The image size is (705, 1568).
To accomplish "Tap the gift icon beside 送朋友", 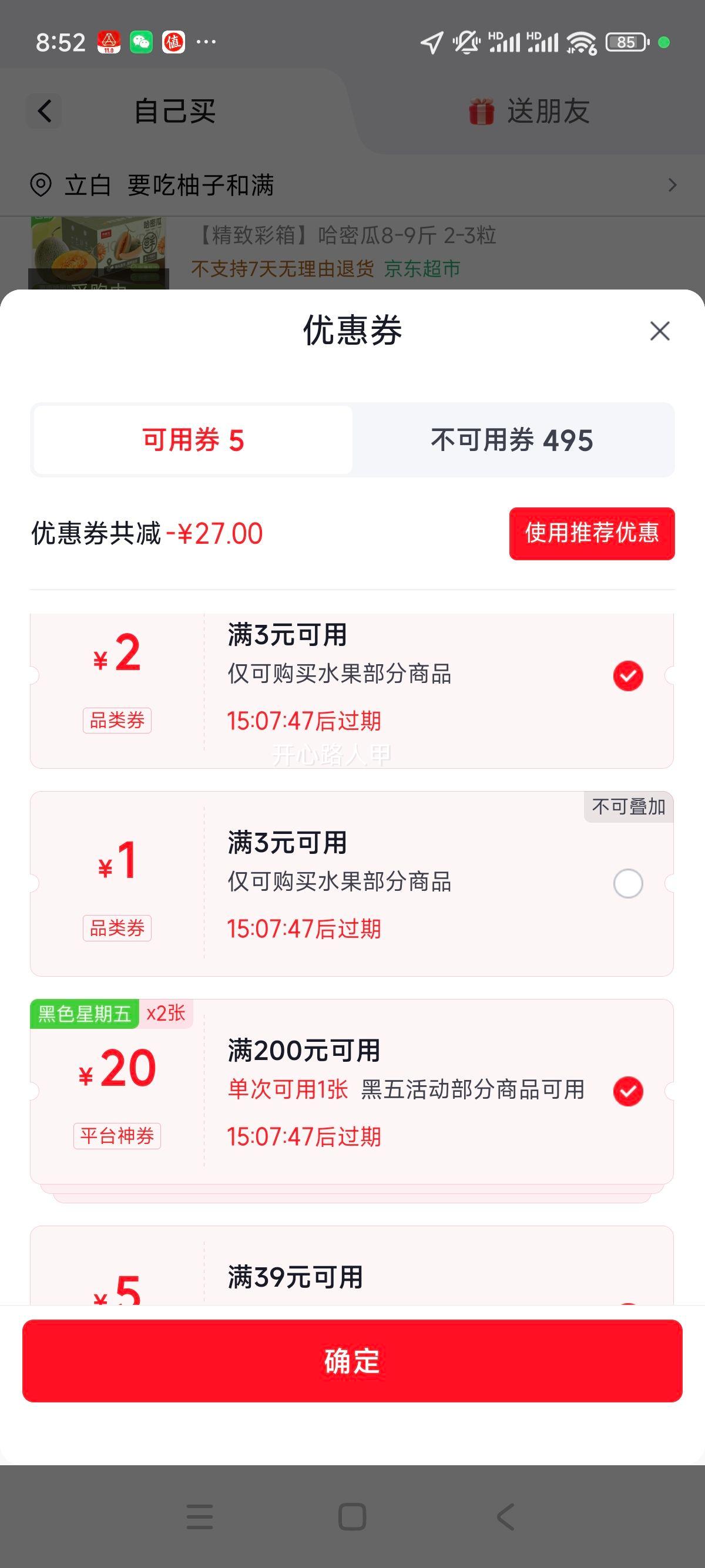I will pos(482,111).
